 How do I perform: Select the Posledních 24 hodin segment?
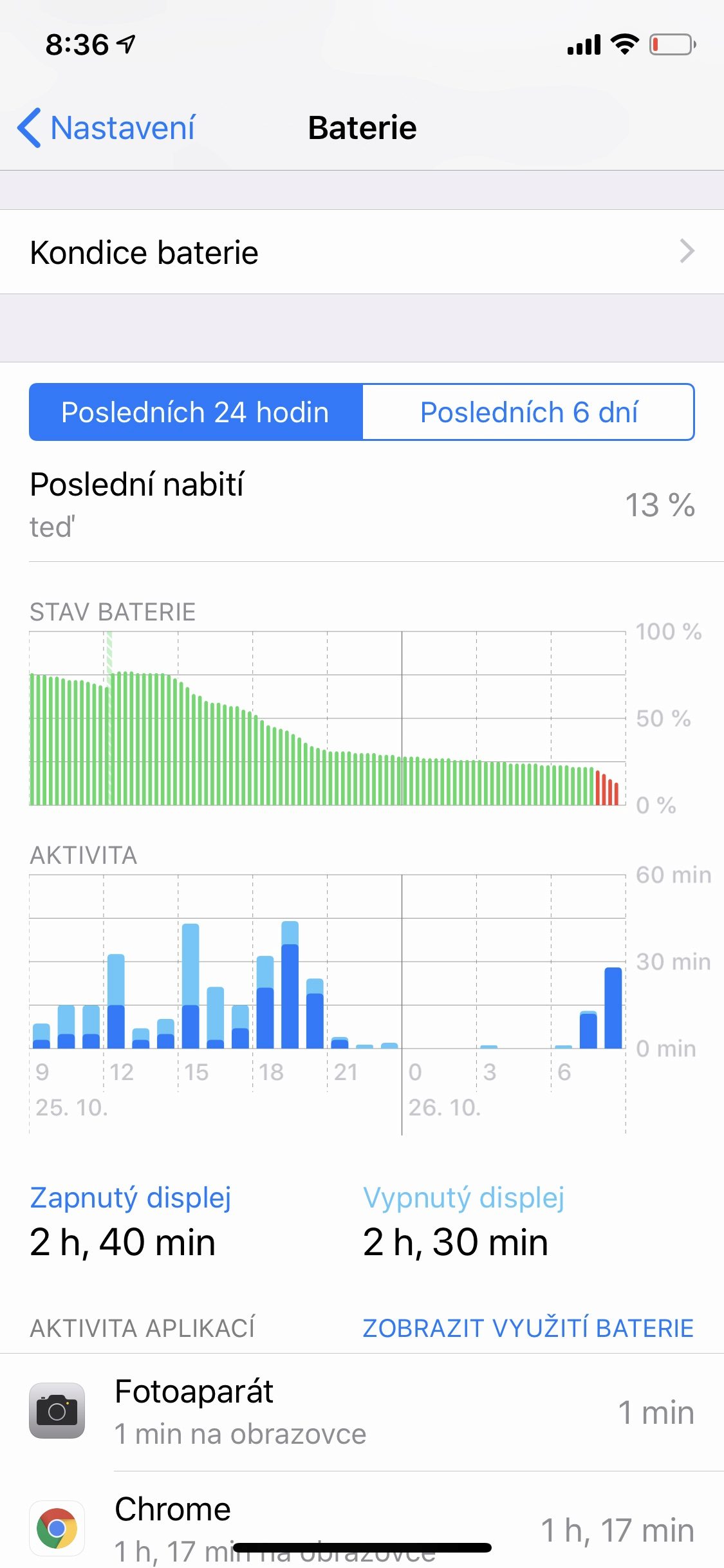(196, 412)
